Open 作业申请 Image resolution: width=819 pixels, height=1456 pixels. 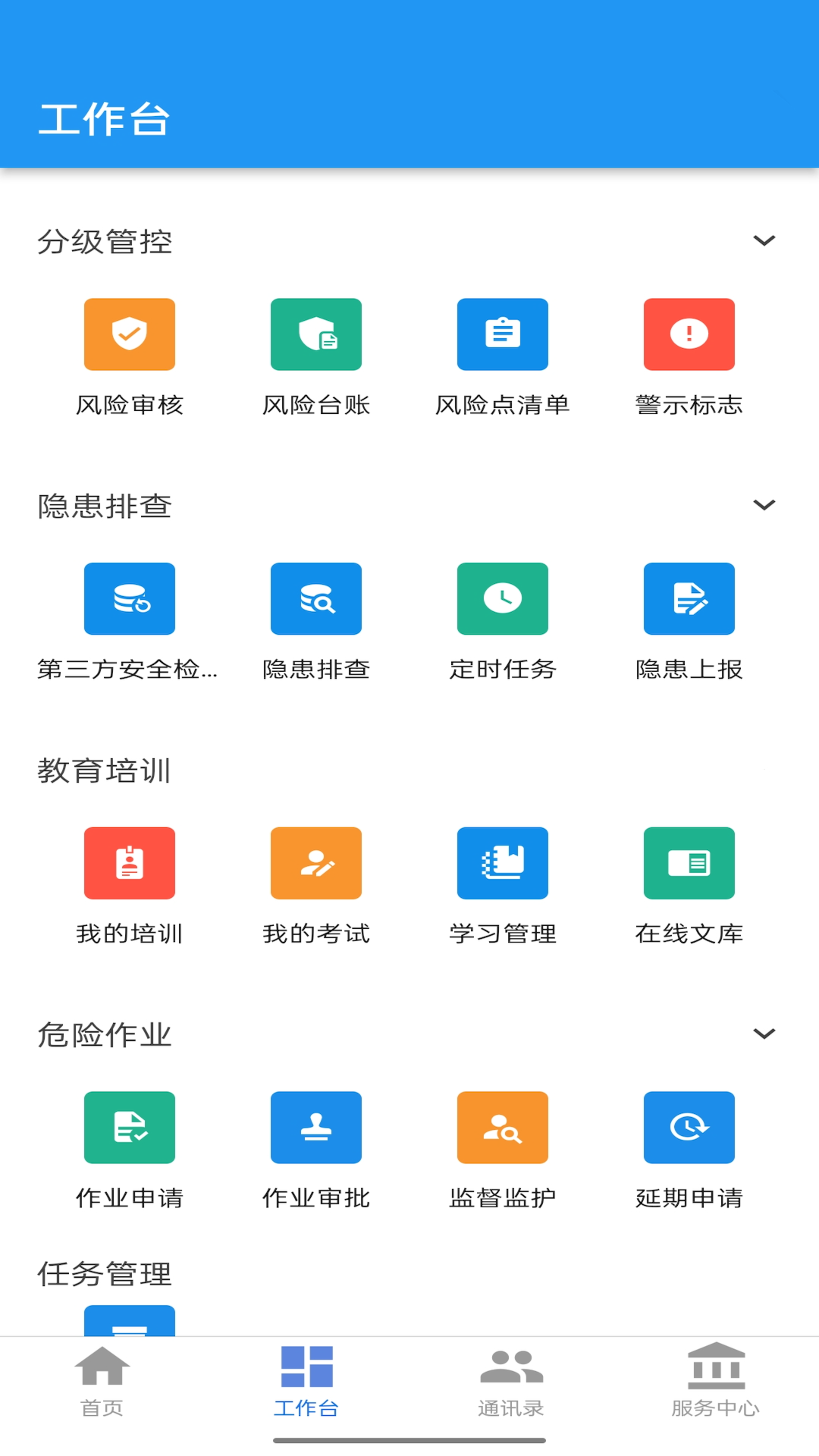pyautogui.click(x=130, y=1128)
